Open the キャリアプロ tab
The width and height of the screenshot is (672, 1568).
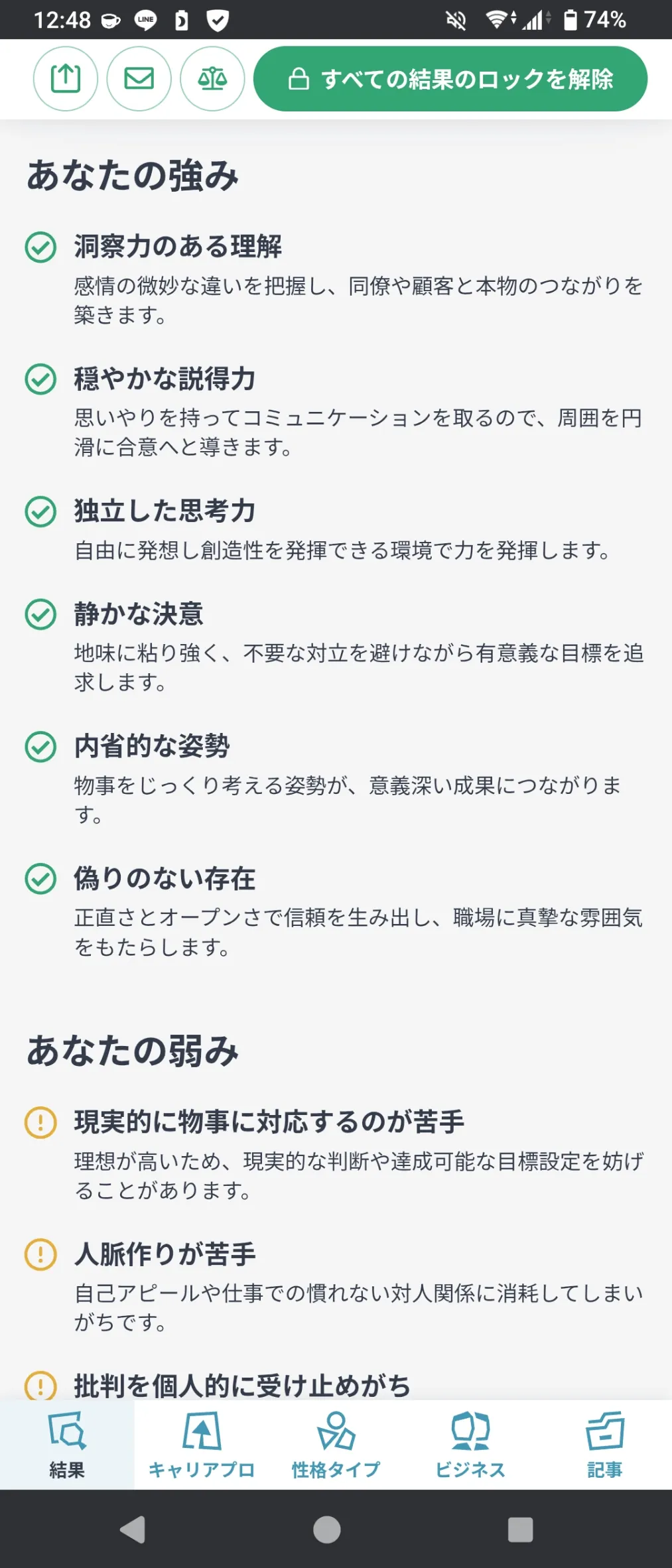pyautogui.click(x=202, y=1445)
